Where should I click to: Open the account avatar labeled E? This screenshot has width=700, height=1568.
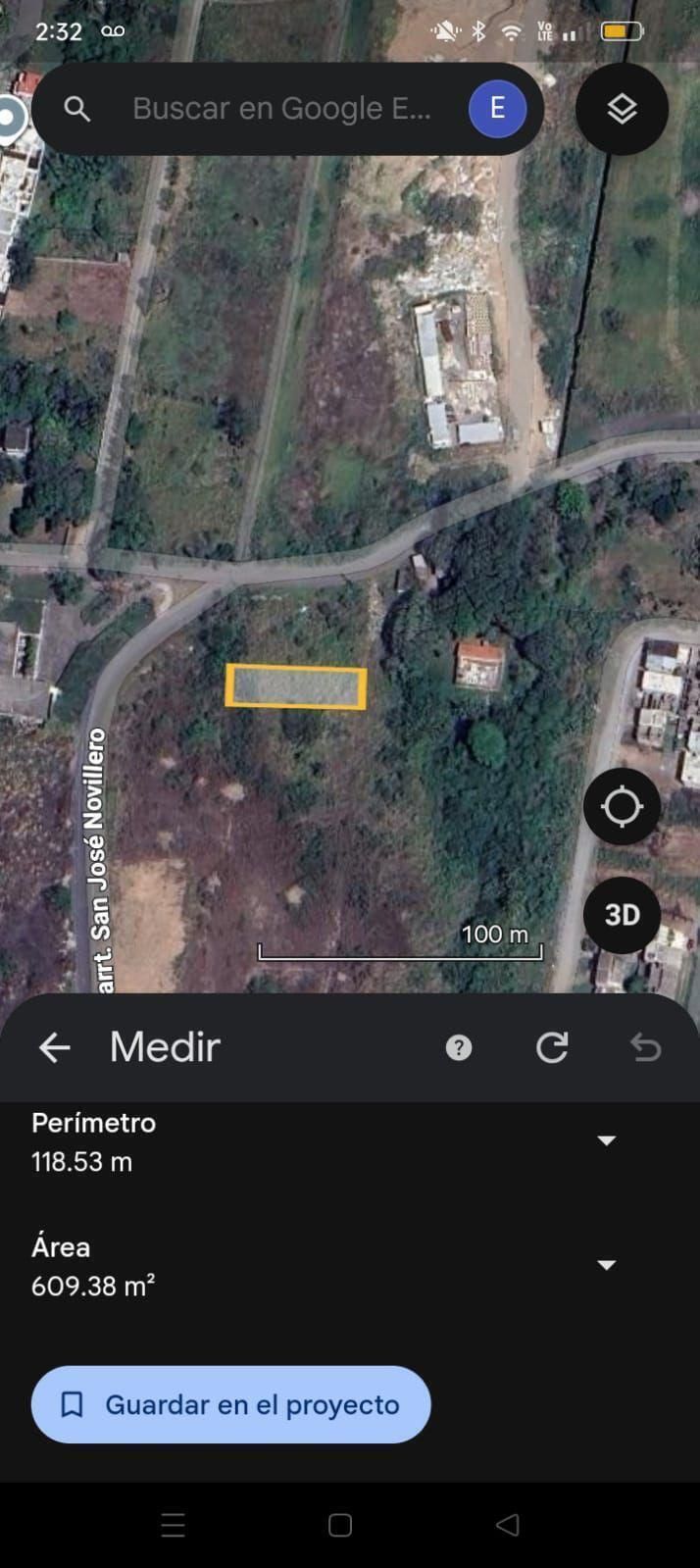[497, 109]
